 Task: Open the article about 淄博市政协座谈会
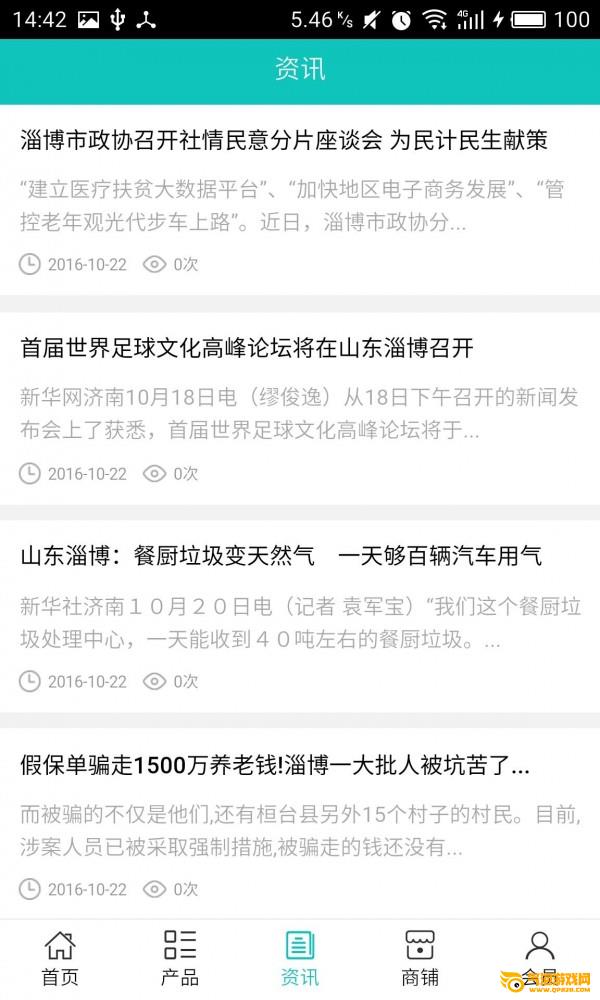(x=300, y=200)
